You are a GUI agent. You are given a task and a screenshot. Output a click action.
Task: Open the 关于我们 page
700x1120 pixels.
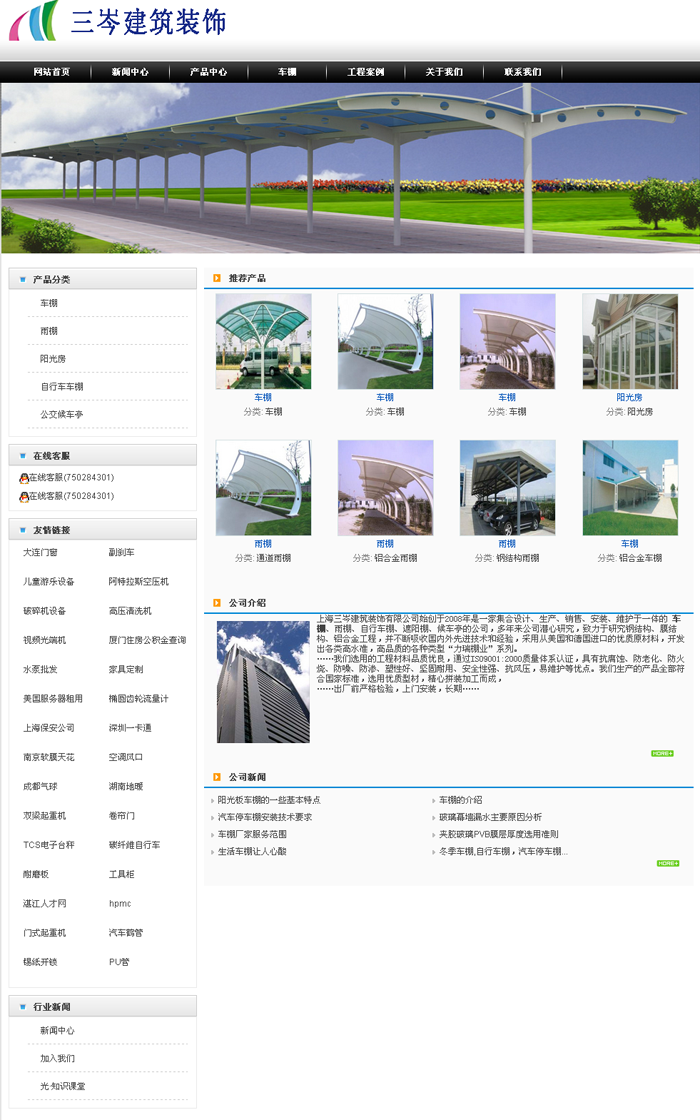tap(444, 72)
